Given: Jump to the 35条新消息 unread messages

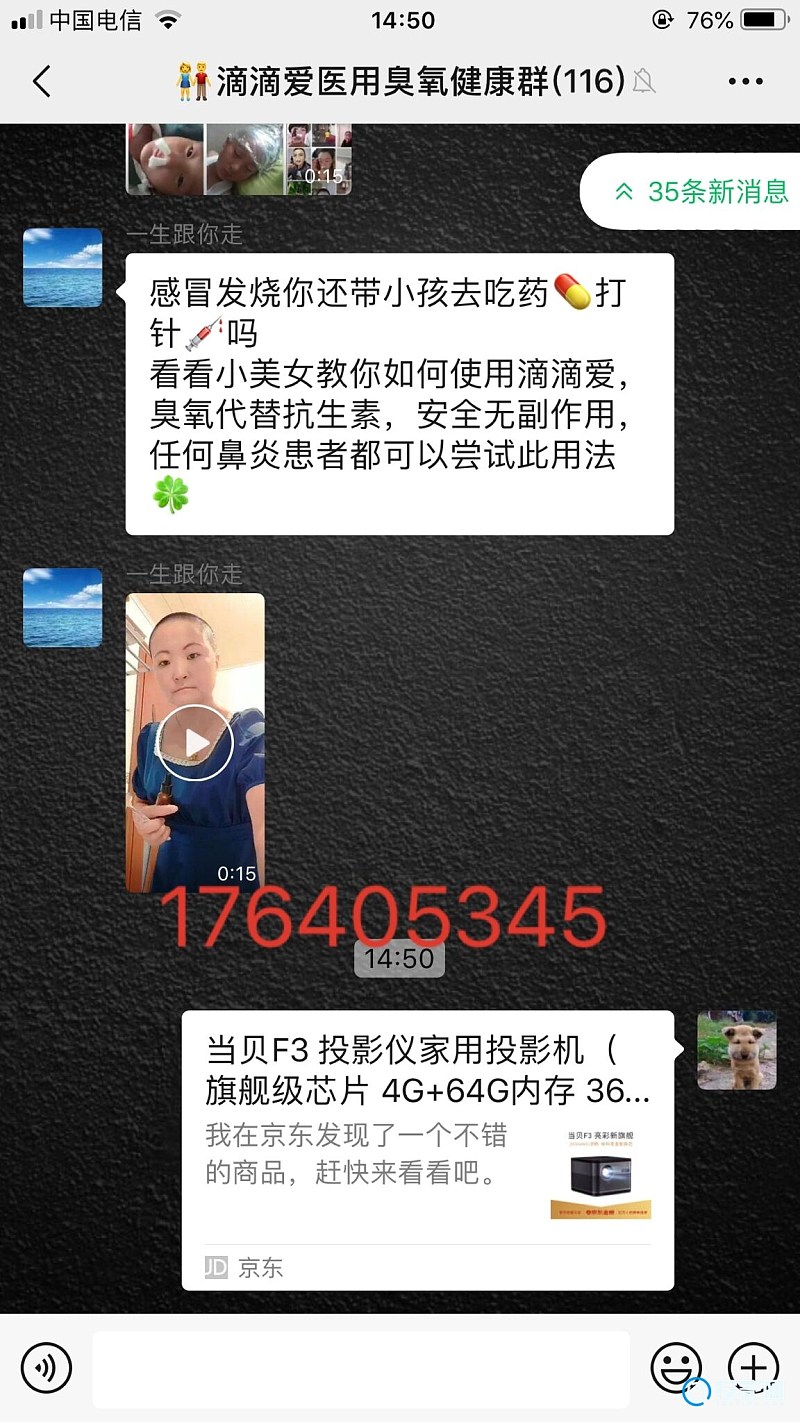Looking at the screenshot, I should tap(703, 191).
